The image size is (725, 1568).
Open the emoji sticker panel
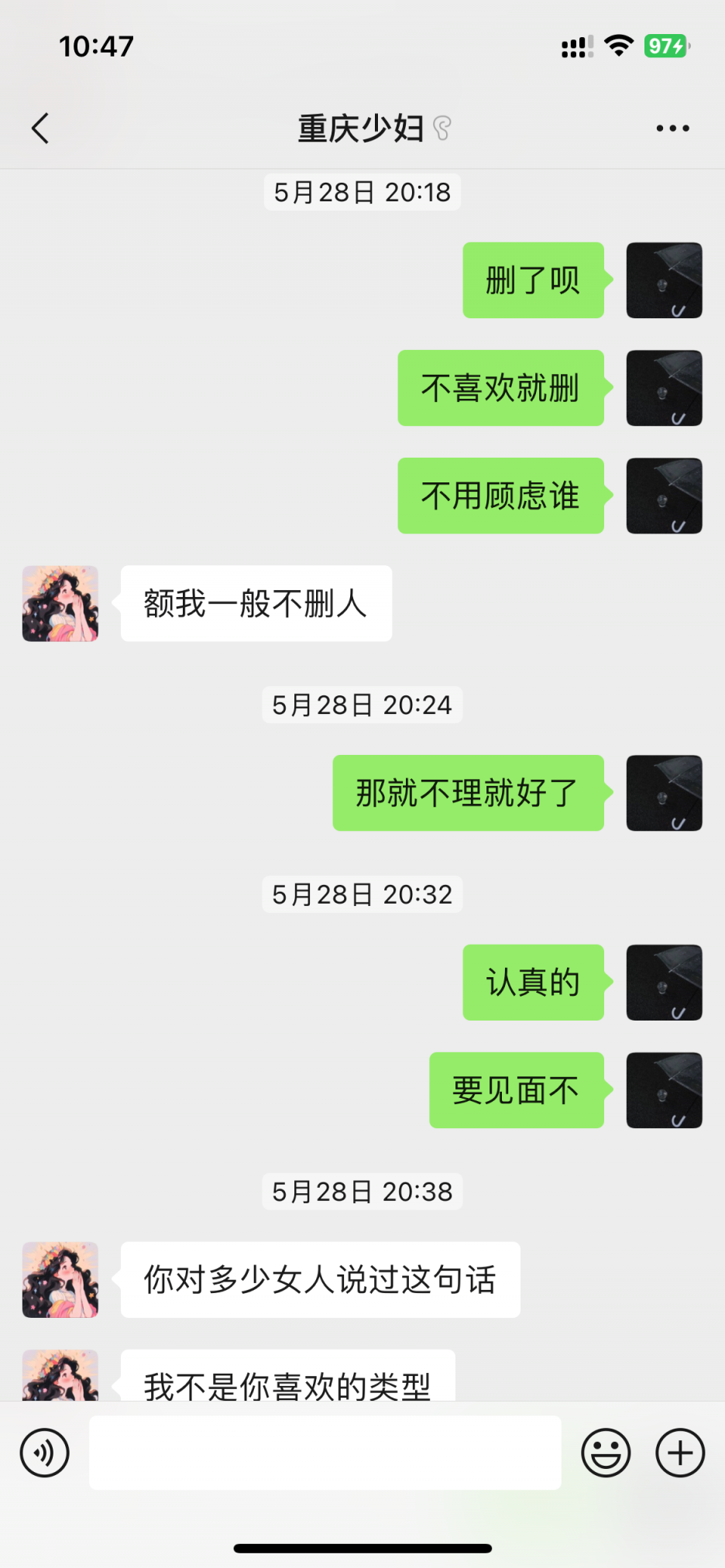click(606, 1453)
